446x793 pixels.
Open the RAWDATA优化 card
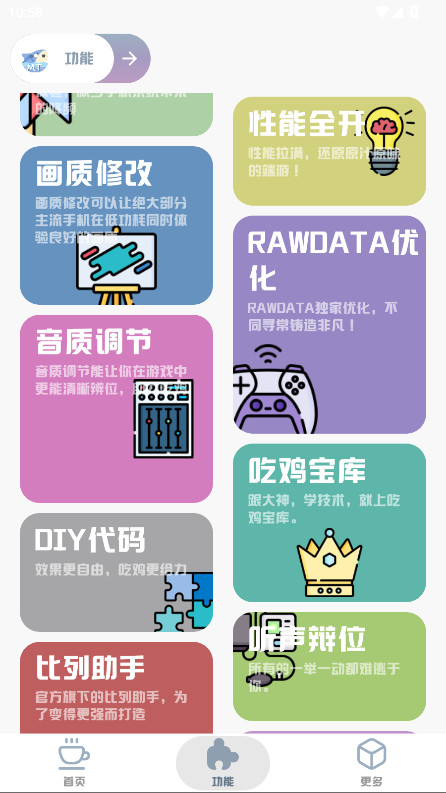pos(329,325)
